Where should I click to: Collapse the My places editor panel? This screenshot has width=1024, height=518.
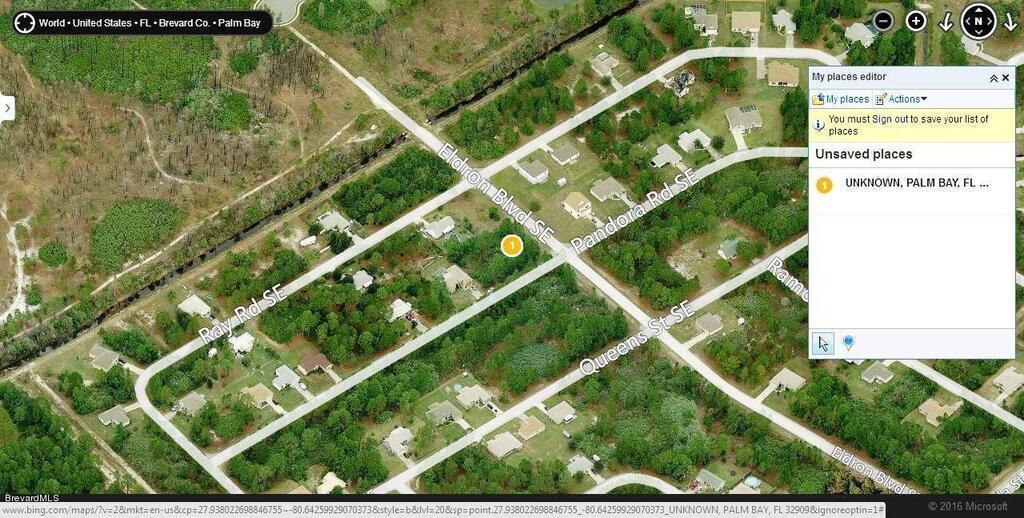pyautogui.click(x=993, y=77)
